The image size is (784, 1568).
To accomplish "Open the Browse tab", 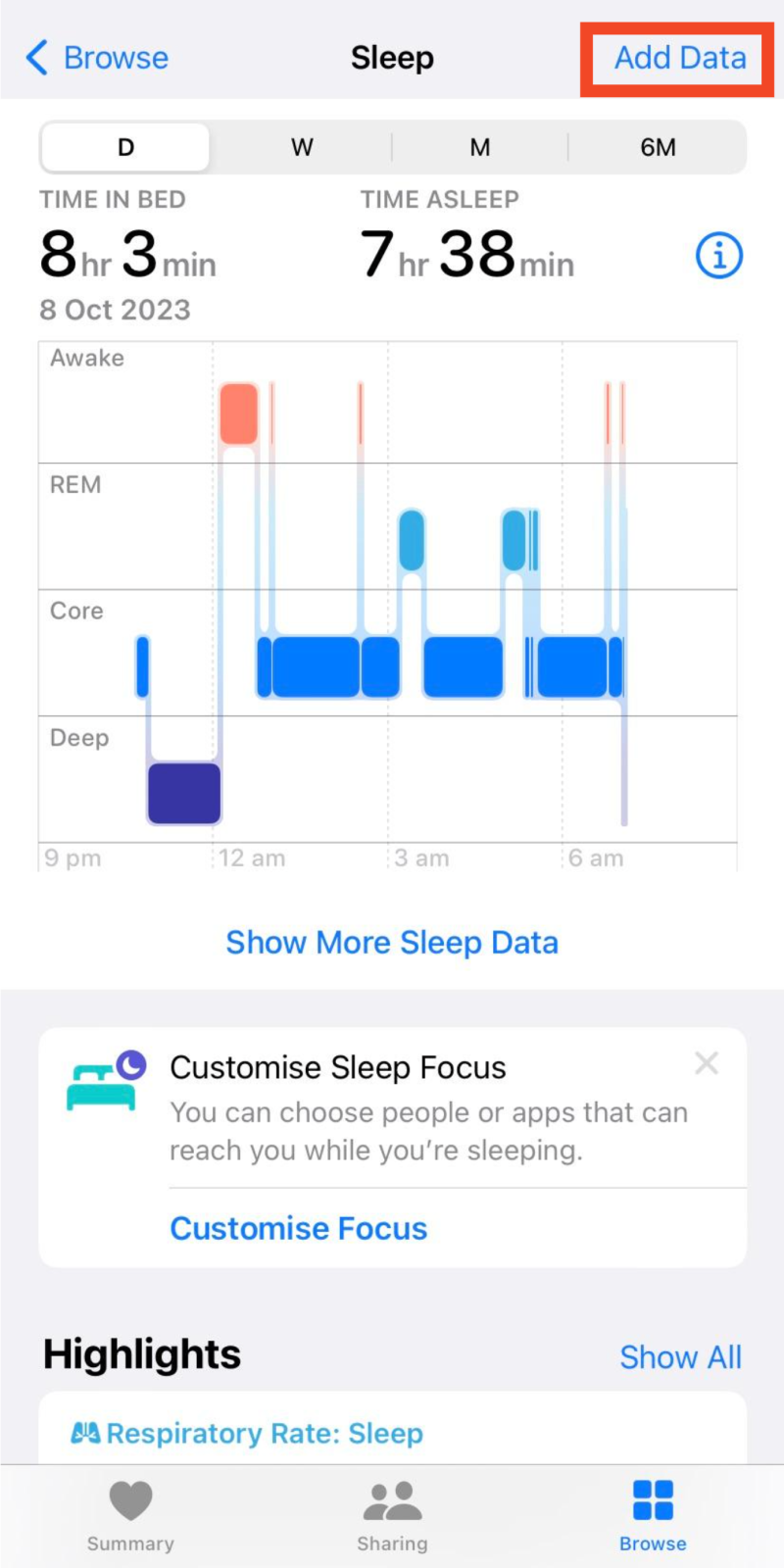I will point(653,1516).
